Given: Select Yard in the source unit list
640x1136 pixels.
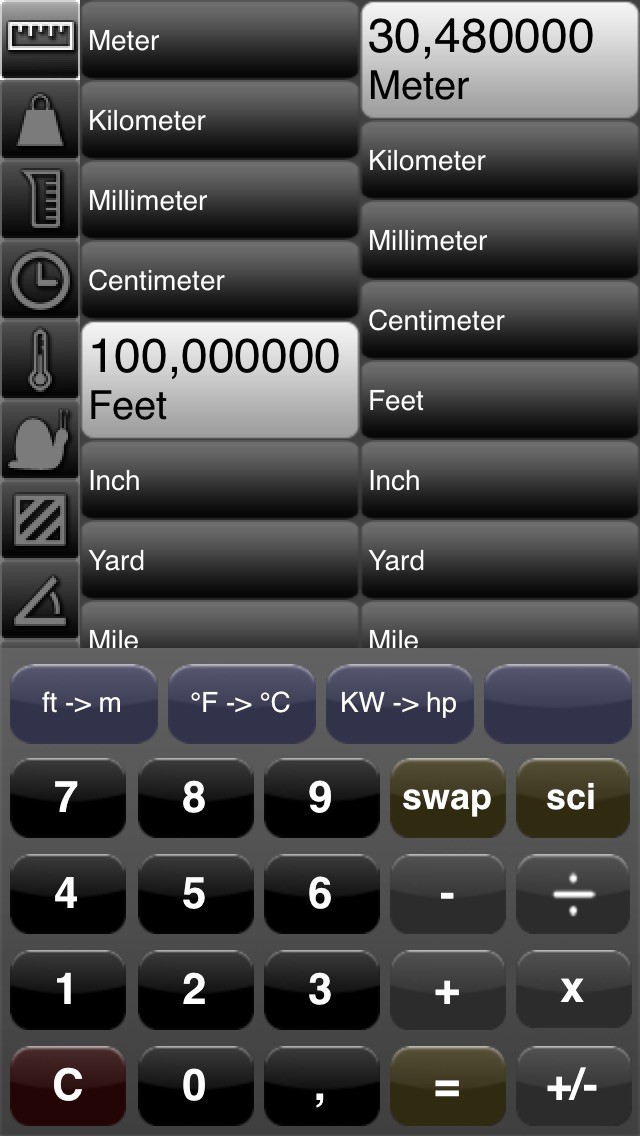Looking at the screenshot, I should pyautogui.click(x=218, y=561).
